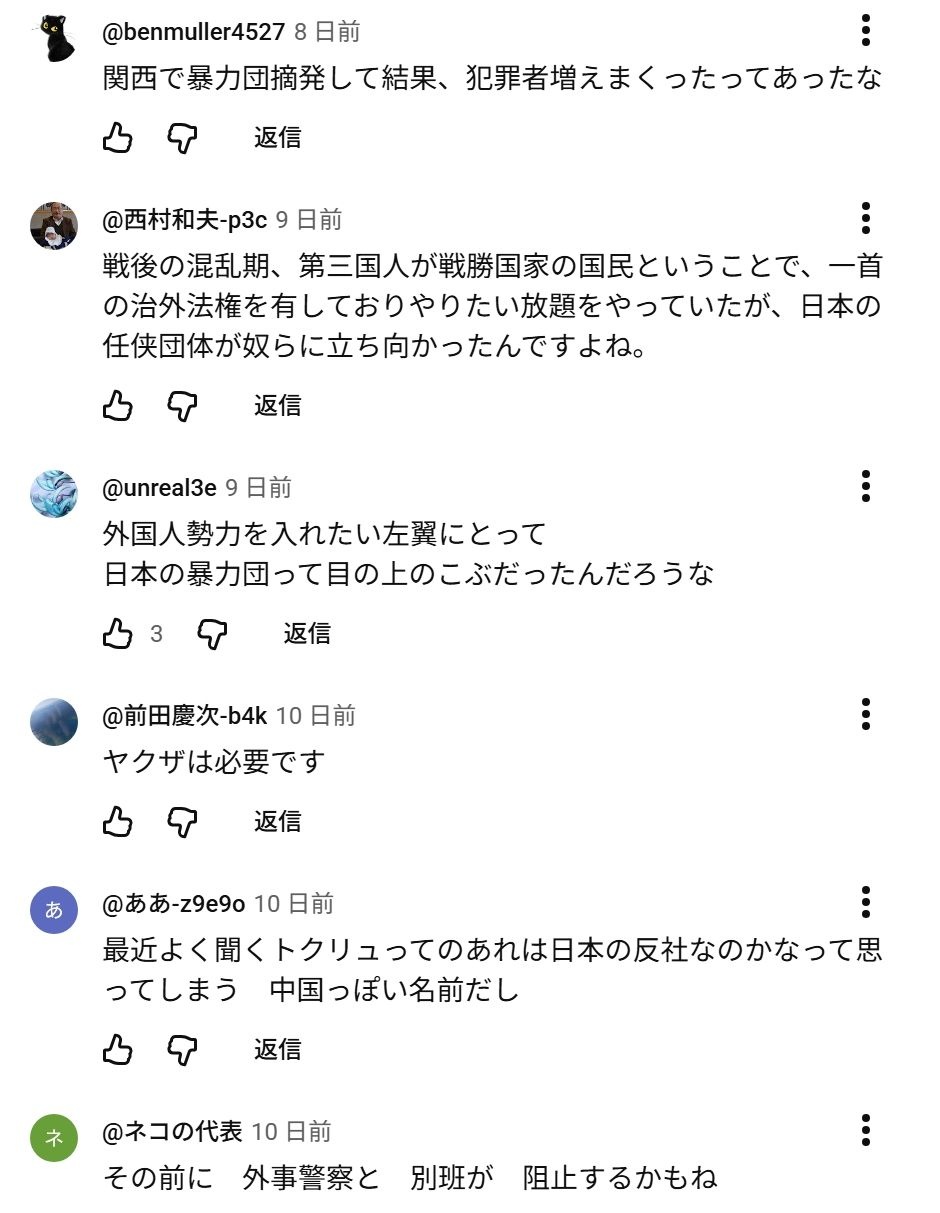Like @unreal3e's comment with 3 likes

[x=118, y=634]
